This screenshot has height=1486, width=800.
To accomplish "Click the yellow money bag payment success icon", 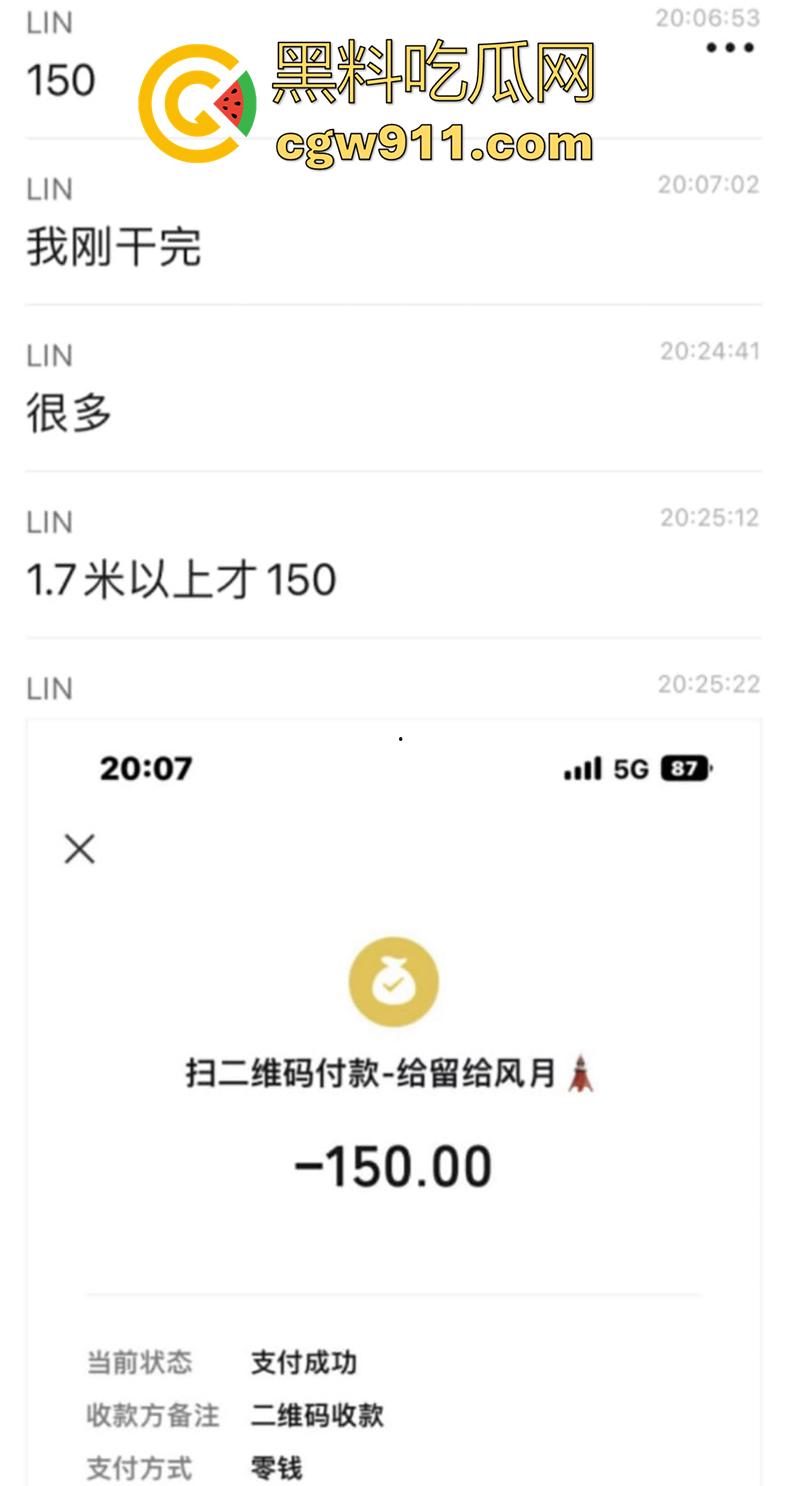I will click(393, 981).
